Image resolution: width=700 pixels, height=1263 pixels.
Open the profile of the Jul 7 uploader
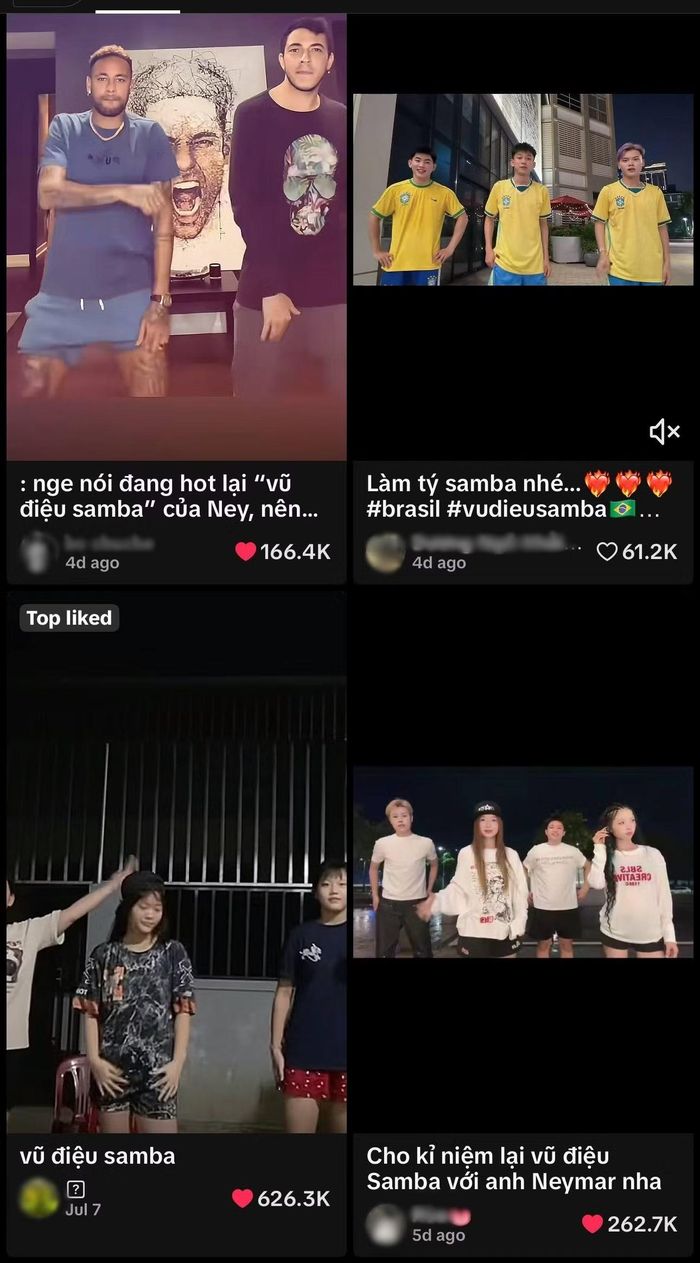coord(40,1198)
